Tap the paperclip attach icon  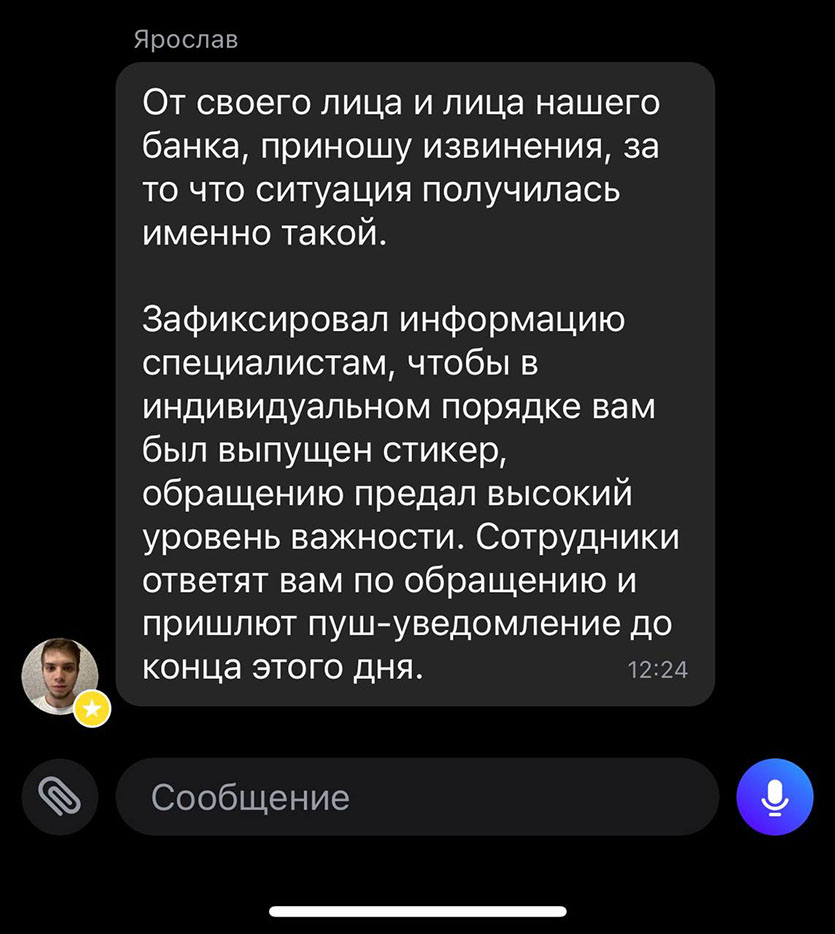[59, 796]
